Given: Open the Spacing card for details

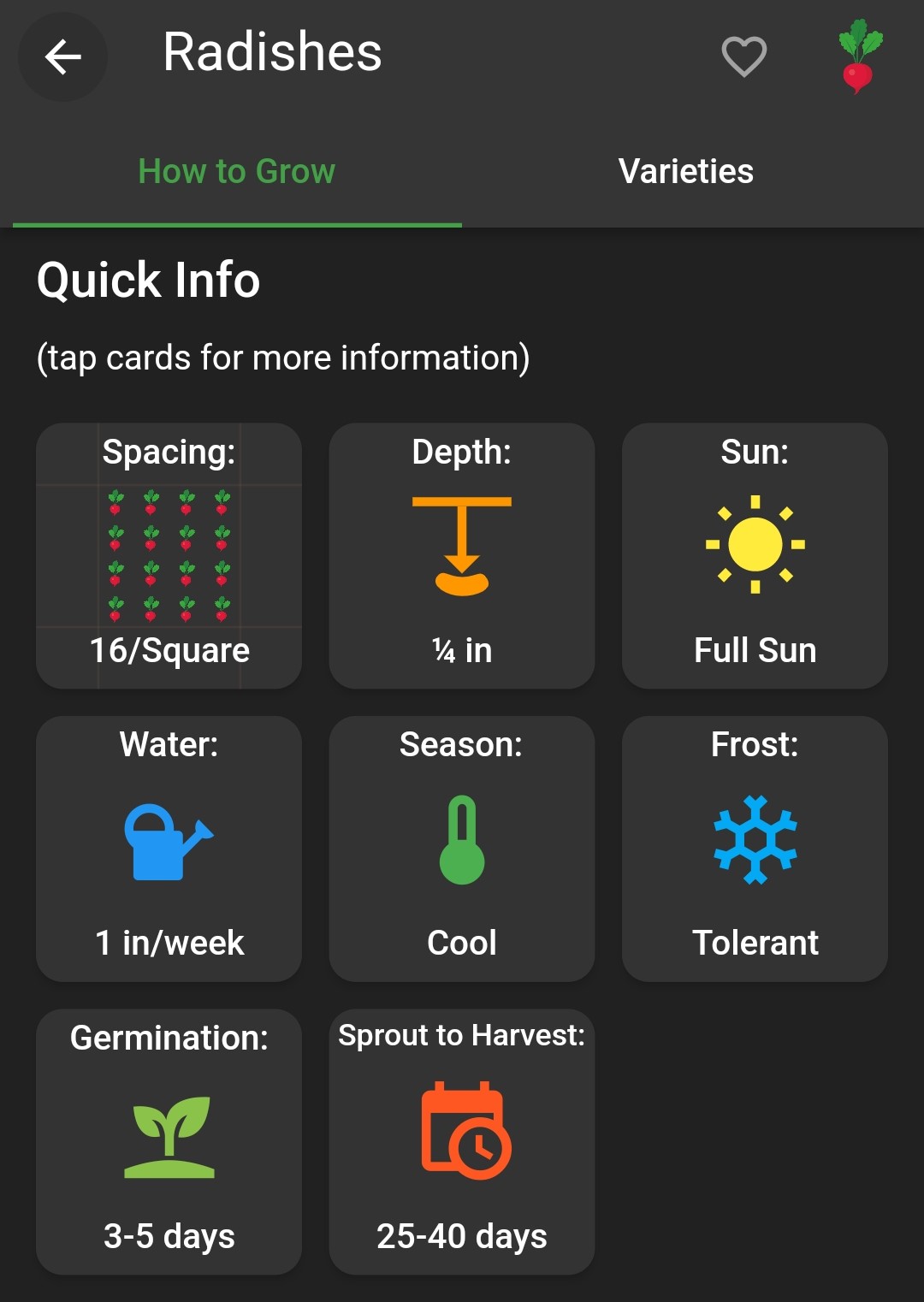Looking at the screenshot, I should (169, 556).
